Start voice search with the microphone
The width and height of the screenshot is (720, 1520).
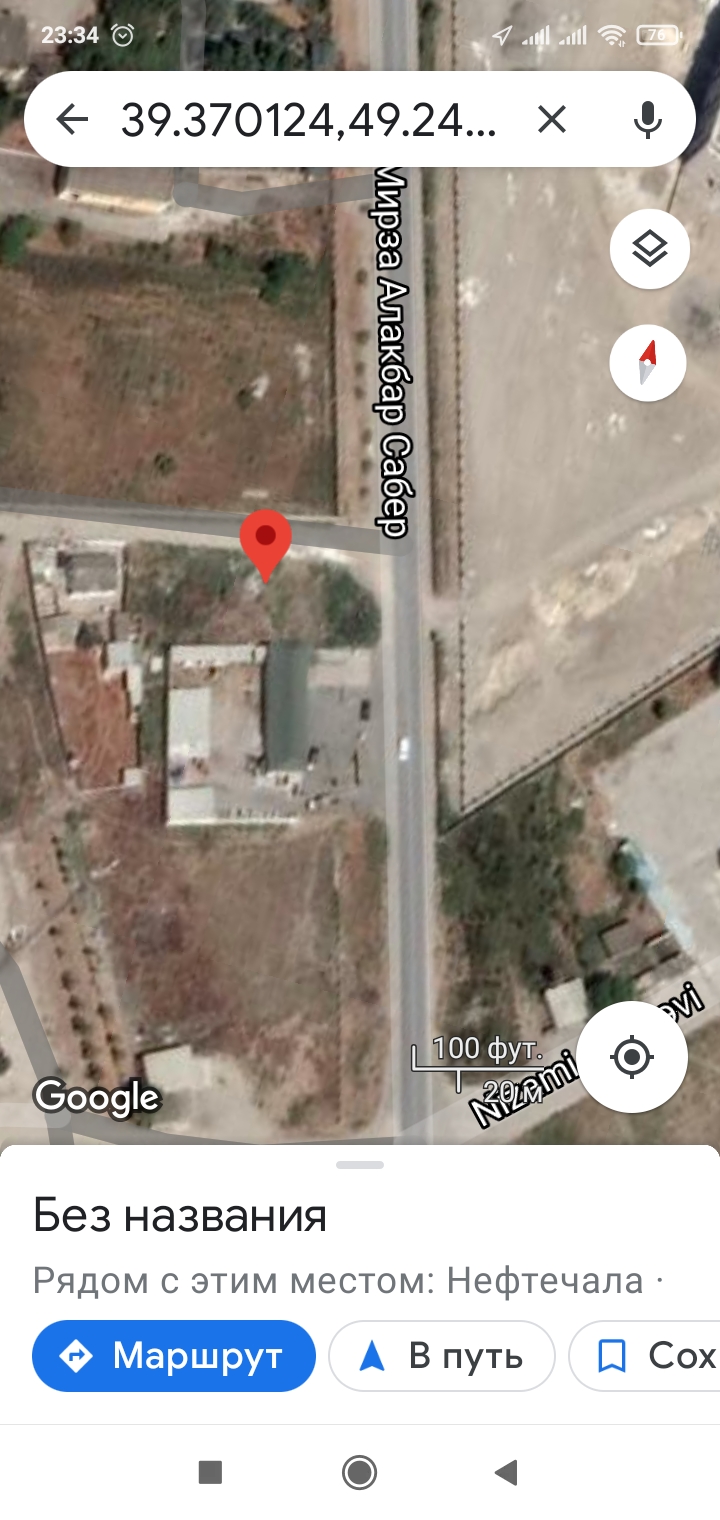click(x=647, y=120)
